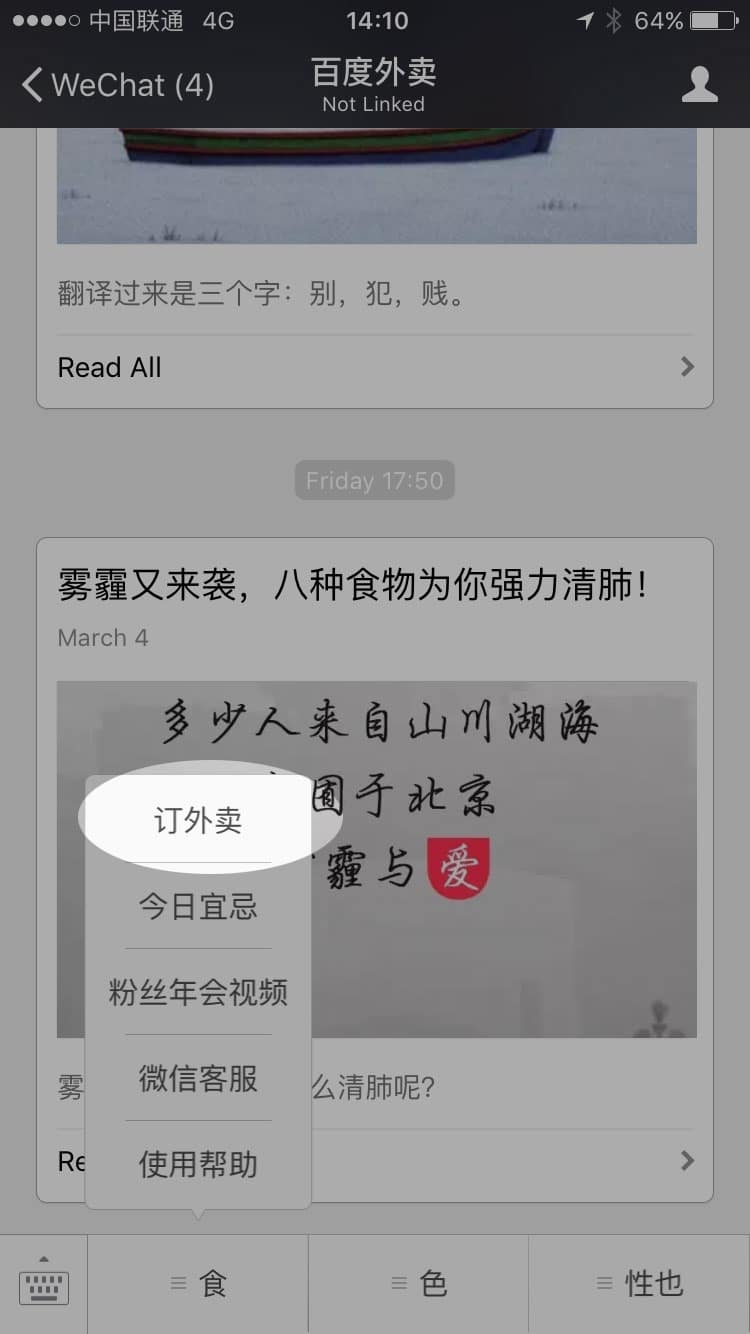Select 今日宜忌 from the popup menu
Screen dimensions: 750x1334
tap(198, 907)
